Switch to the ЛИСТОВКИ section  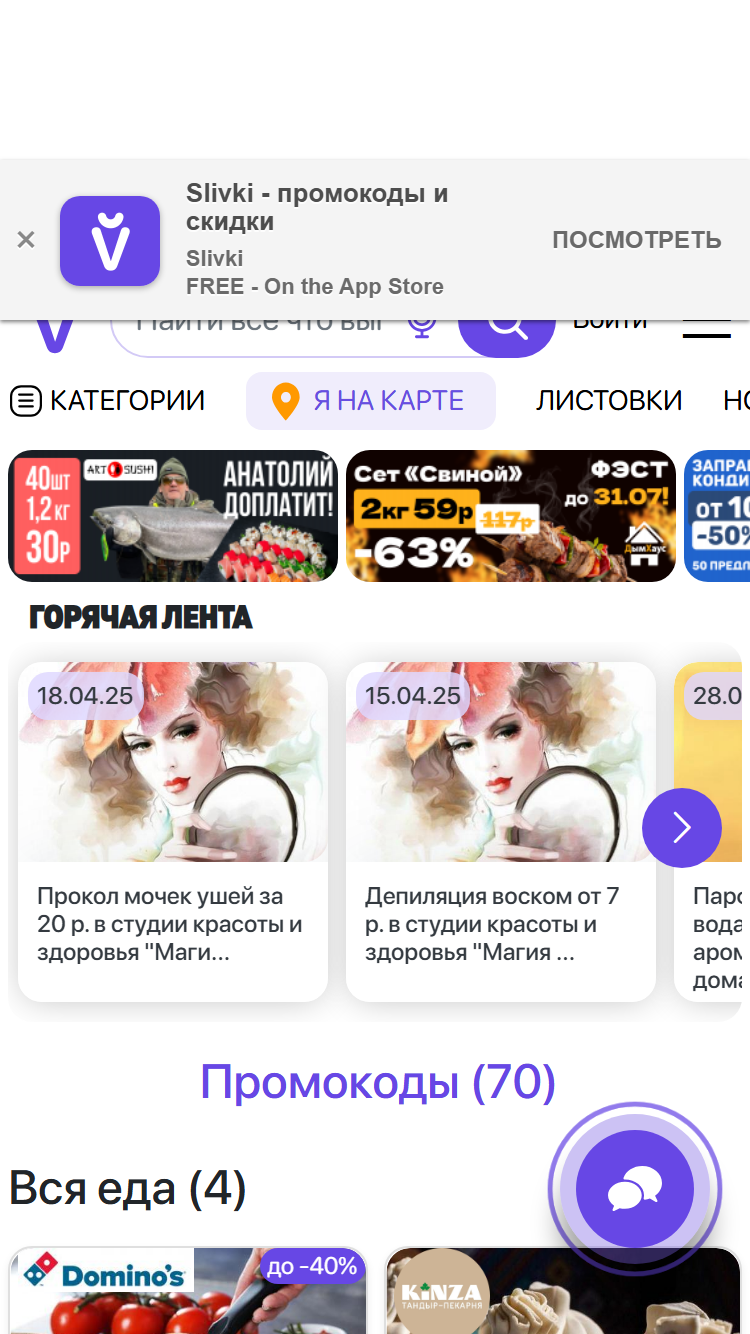click(609, 401)
